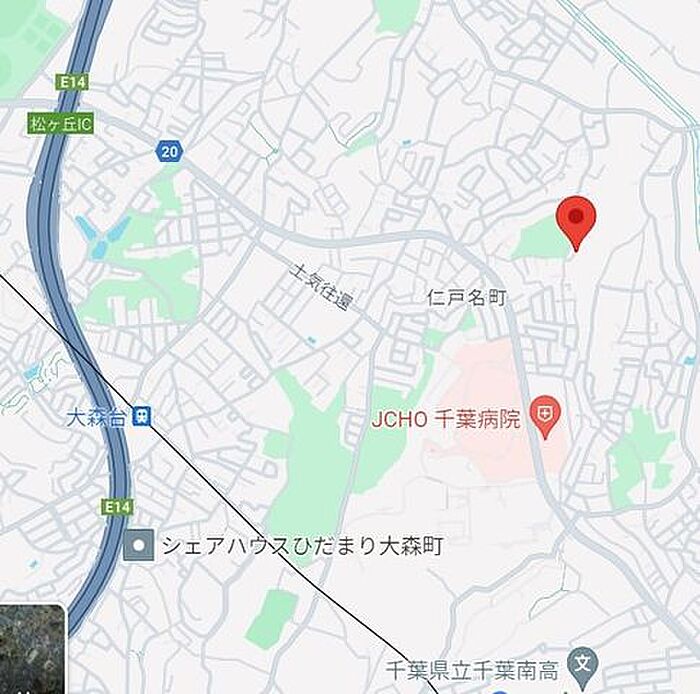
Task: Open 千葉県立千葉南高 school marker
Action: [x=580, y=662]
